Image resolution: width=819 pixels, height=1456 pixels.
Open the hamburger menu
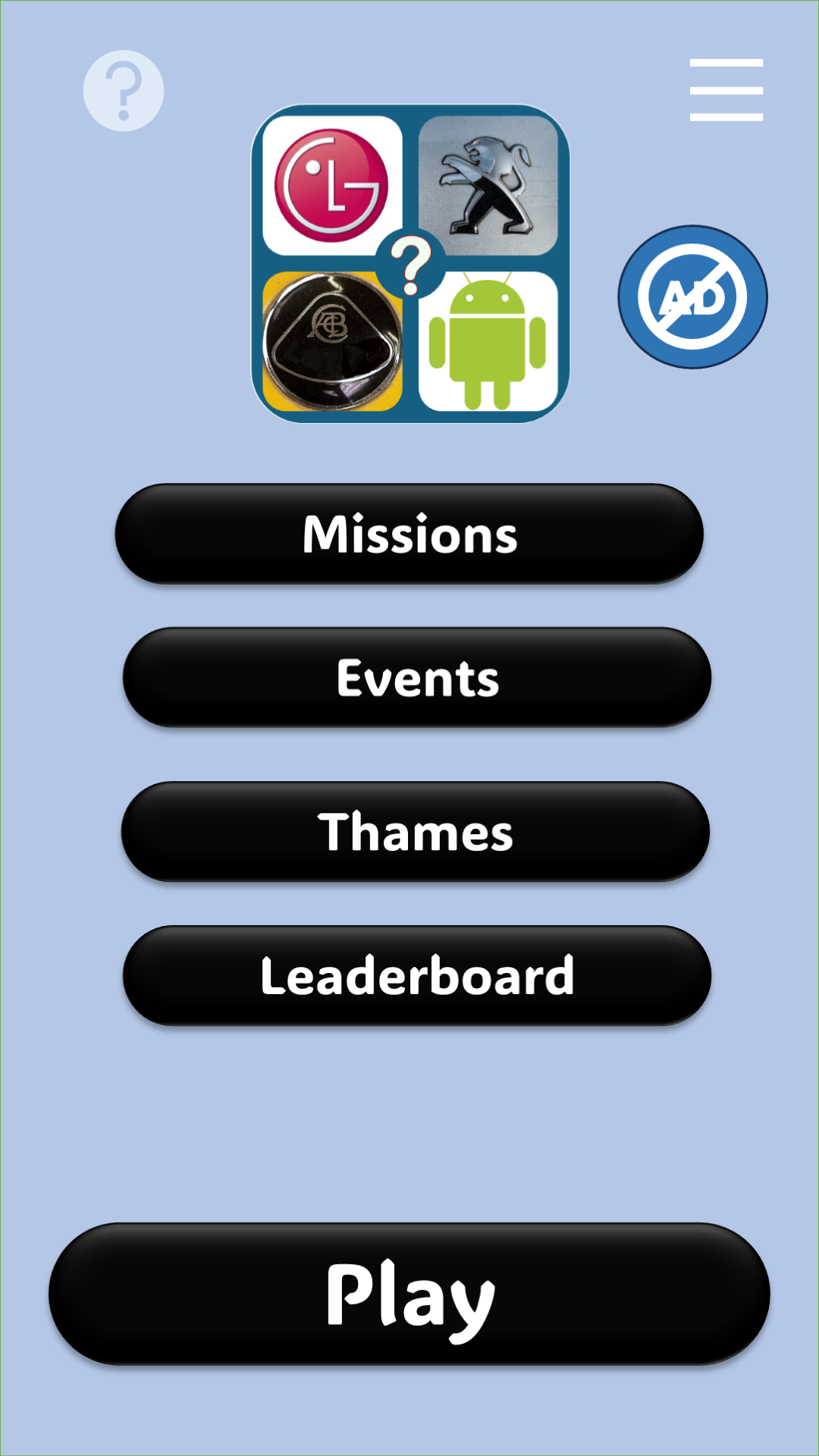coord(726,90)
